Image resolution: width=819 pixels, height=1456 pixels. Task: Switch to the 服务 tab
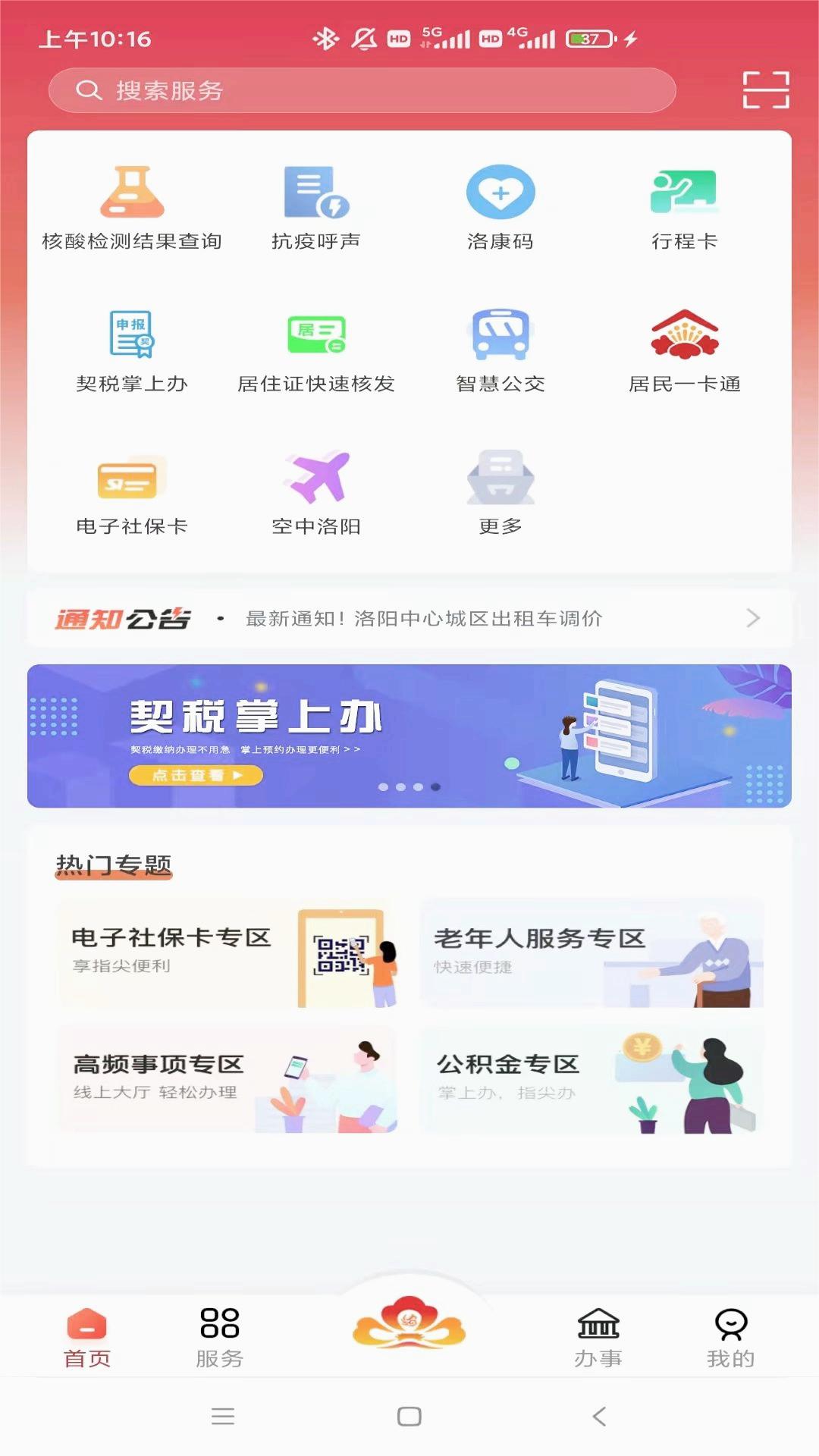click(220, 1338)
